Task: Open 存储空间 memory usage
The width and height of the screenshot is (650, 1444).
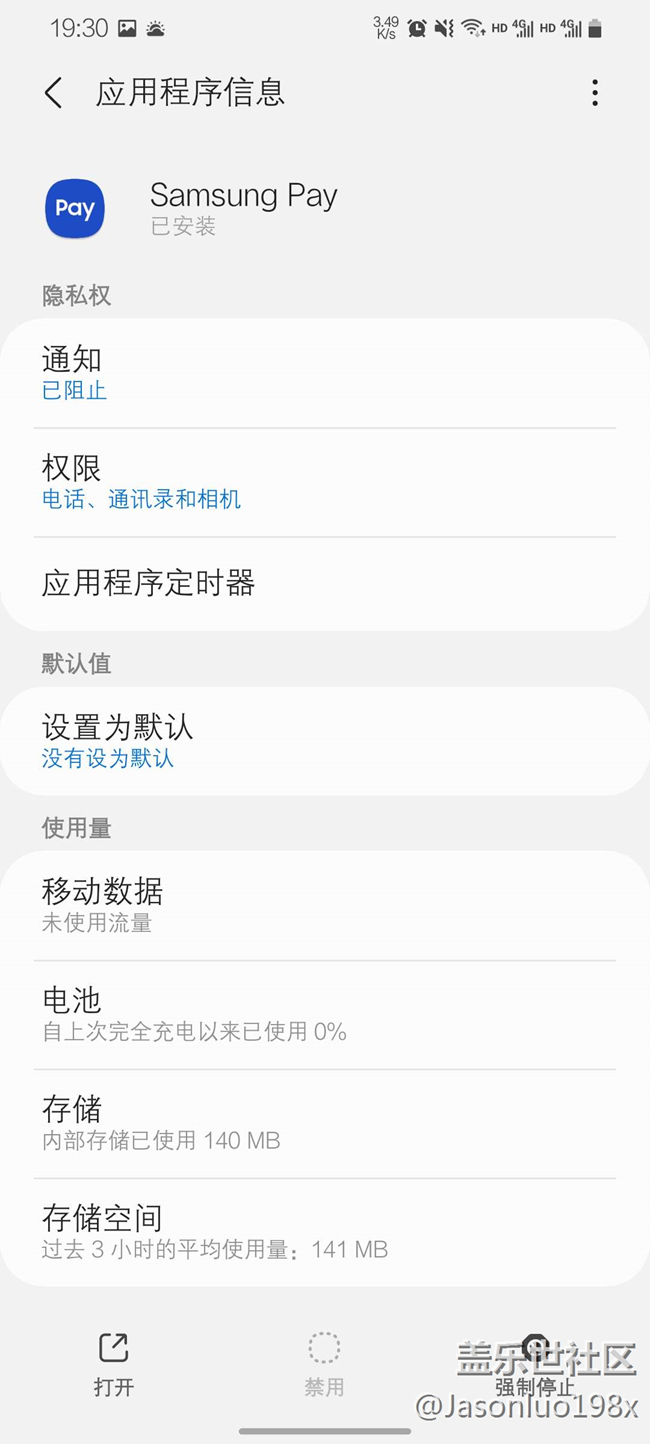Action: coord(324,1232)
